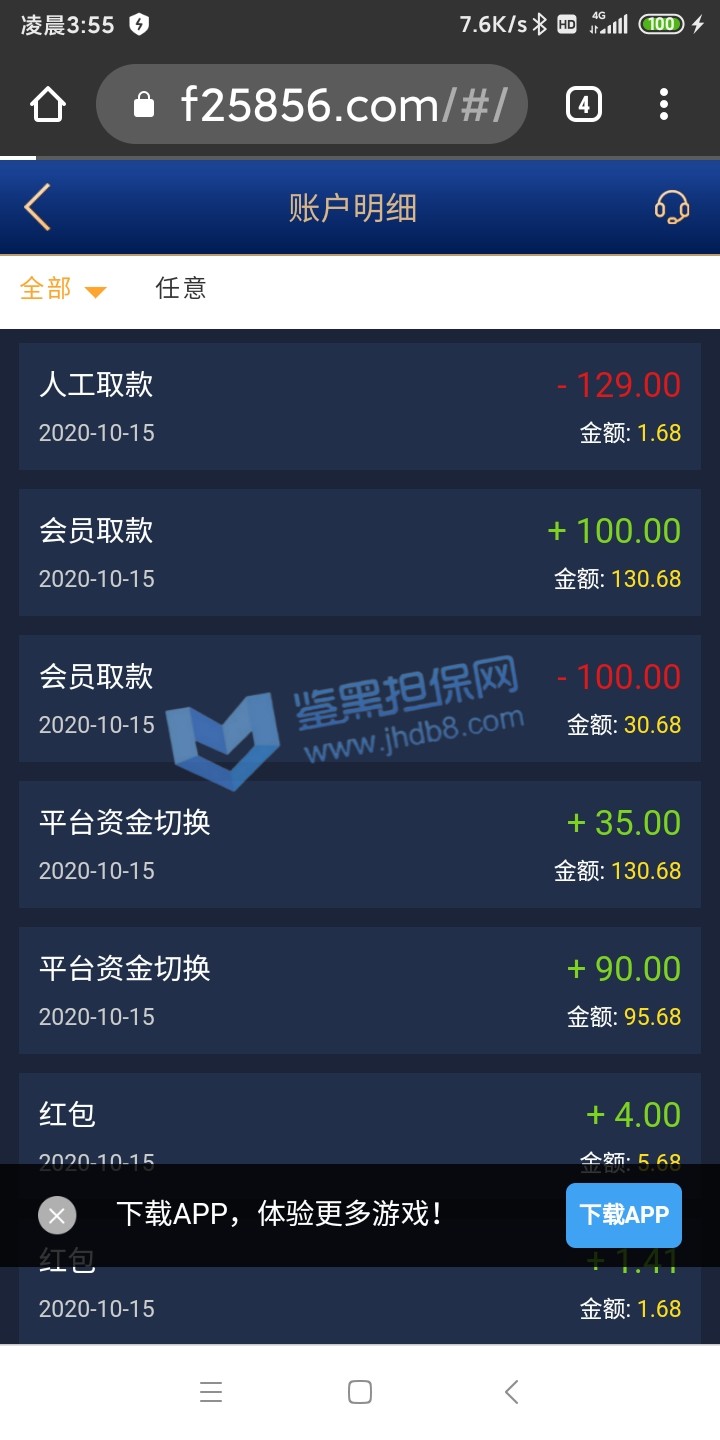Tap the 下载APP button
Image resolution: width=720 pixels, height=1440 pixels.
pyautogui.click(x=623, y=1215)
